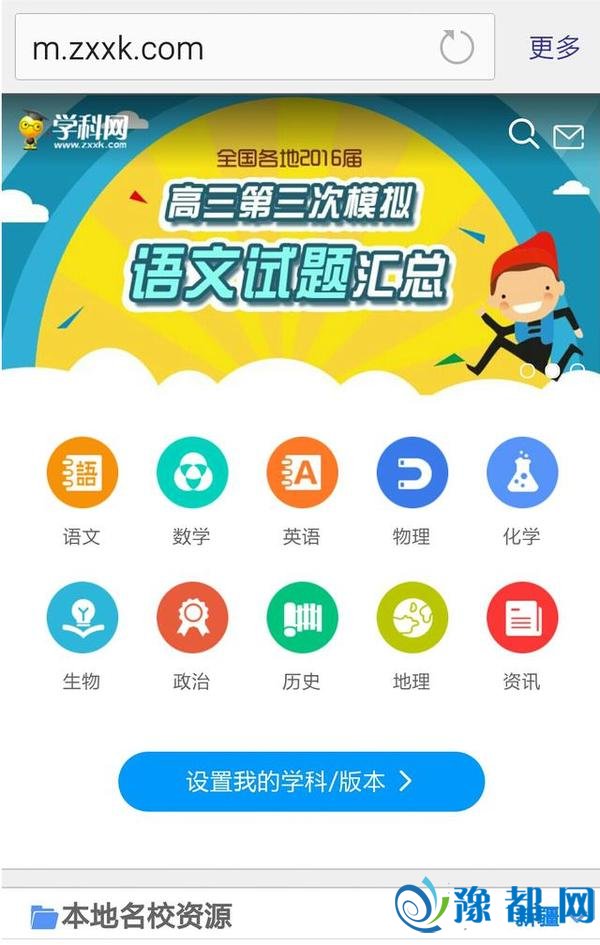The image size is (600, 945).
Task: Open the 更多 browser menu
Action: click(x=554, y=47)
